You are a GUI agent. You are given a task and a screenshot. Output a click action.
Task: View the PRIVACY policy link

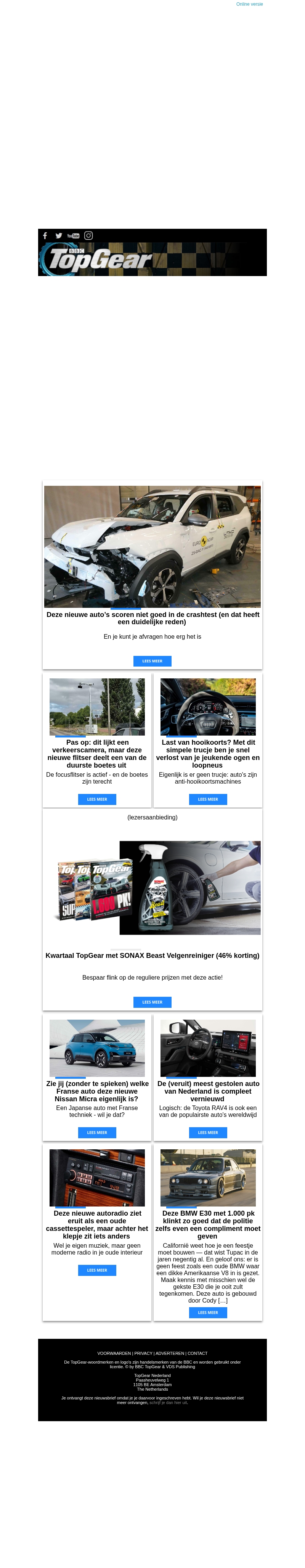pyautogui.click(x=144, y=1353)
